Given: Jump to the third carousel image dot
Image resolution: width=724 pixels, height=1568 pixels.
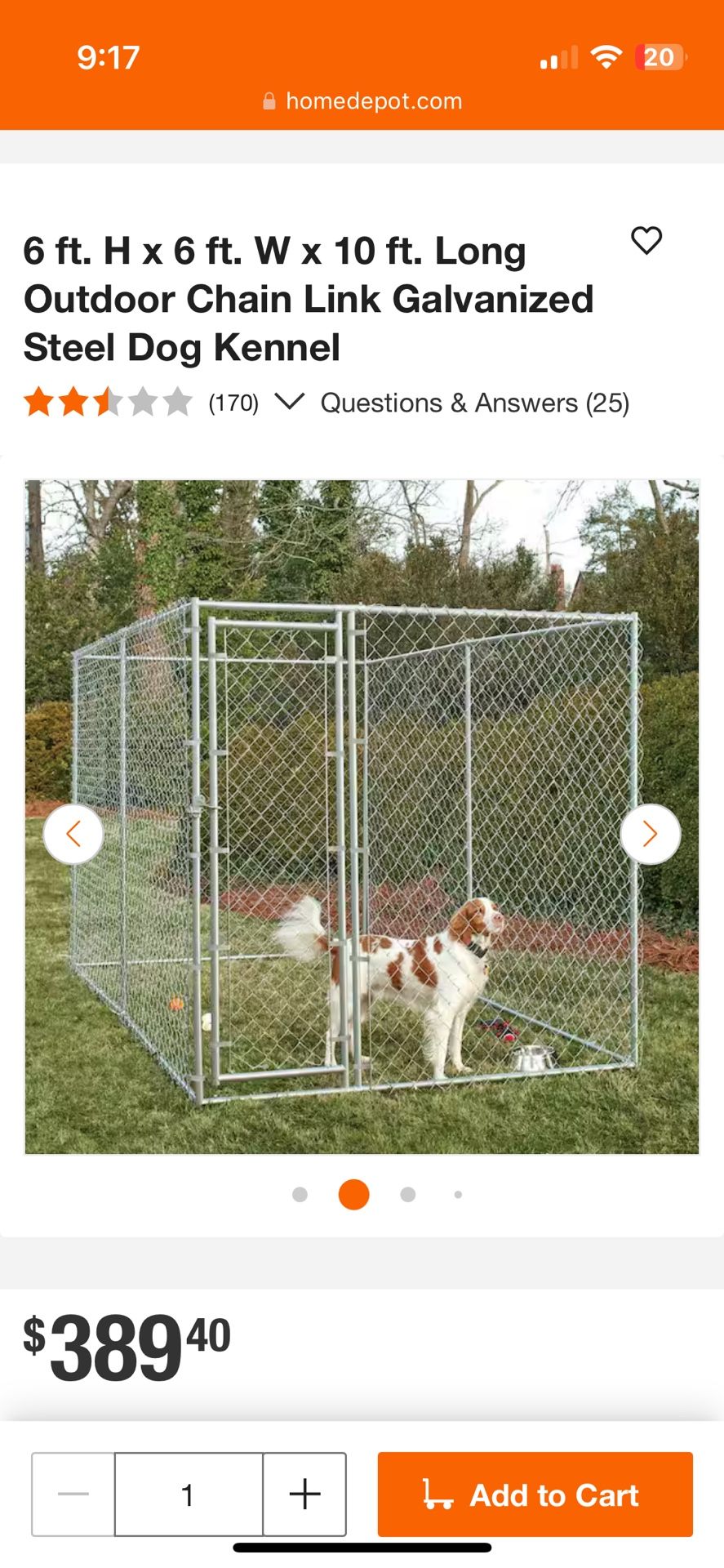Looking at the screenshot, I should [x=407, y=1194].
